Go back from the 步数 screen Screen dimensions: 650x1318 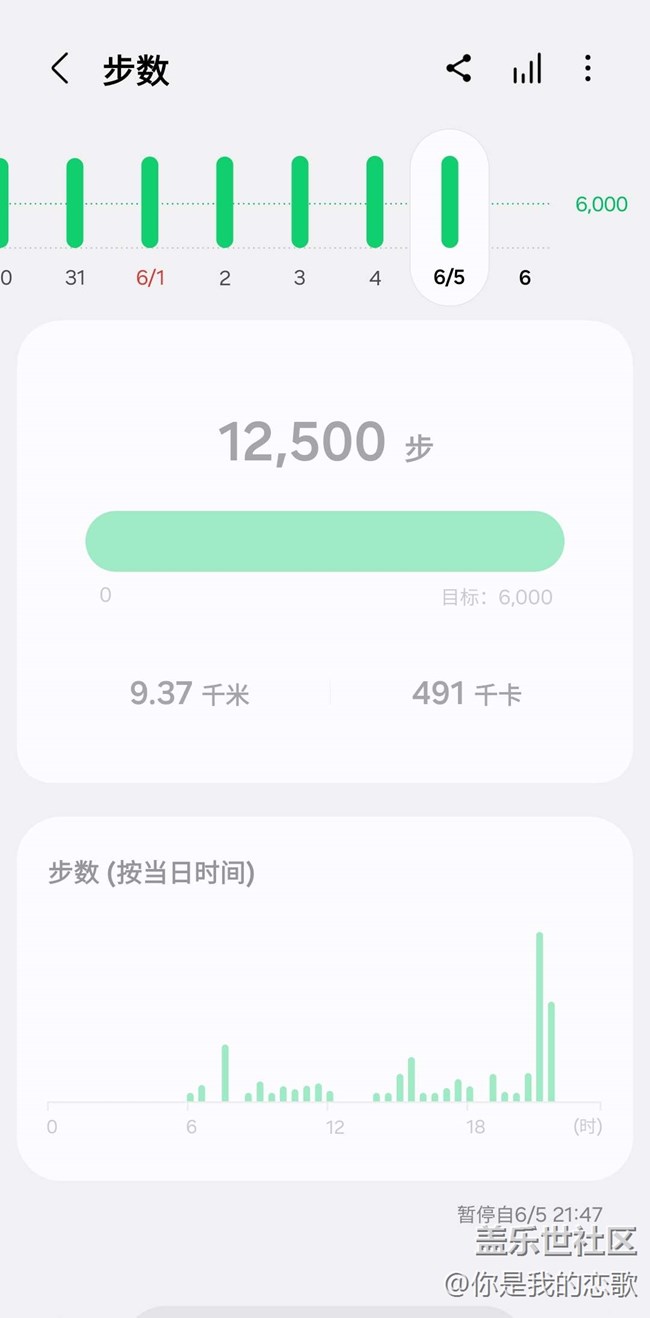(x=60, y=69)
